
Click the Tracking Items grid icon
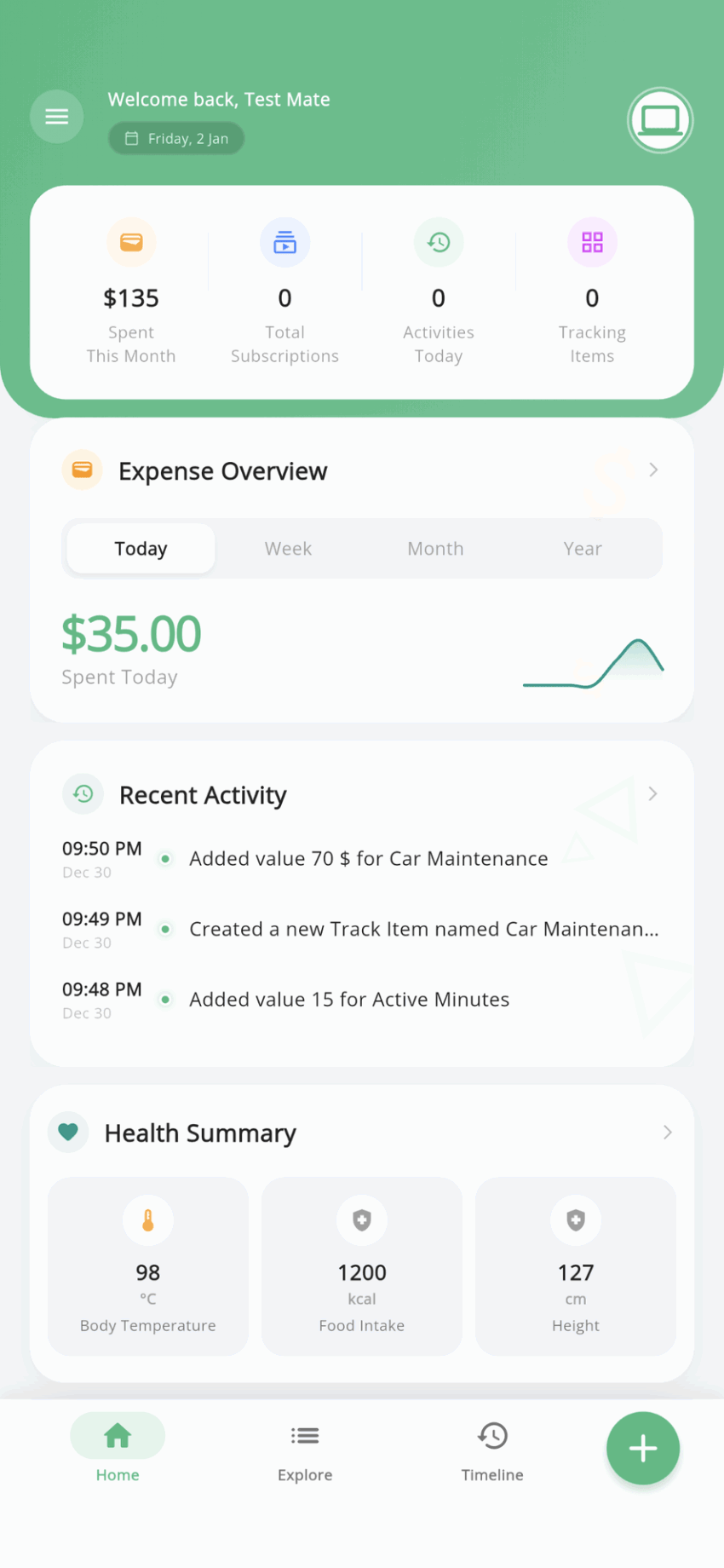point(591,242)
